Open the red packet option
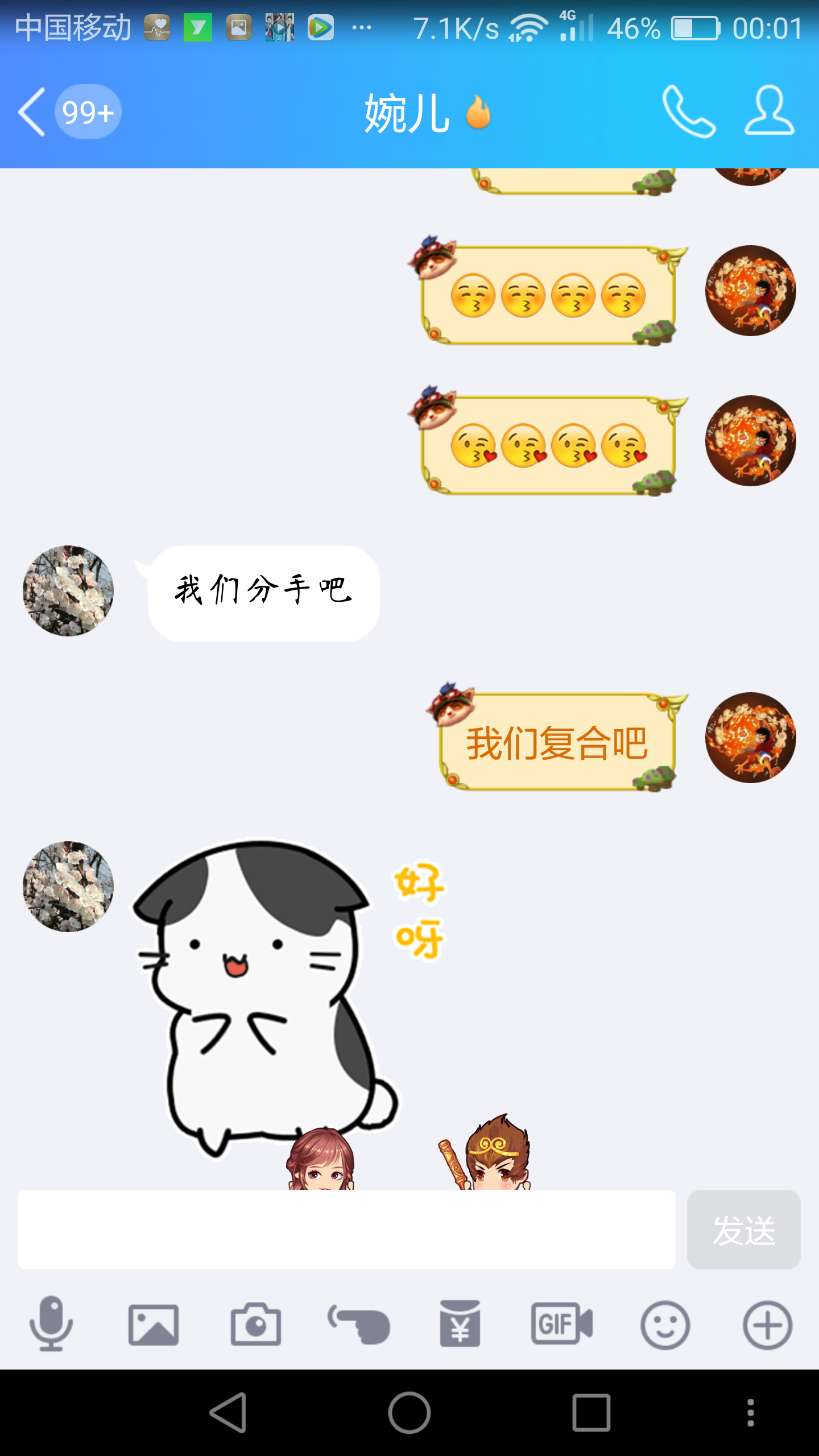The image size is (819, 1456). 460,1325
